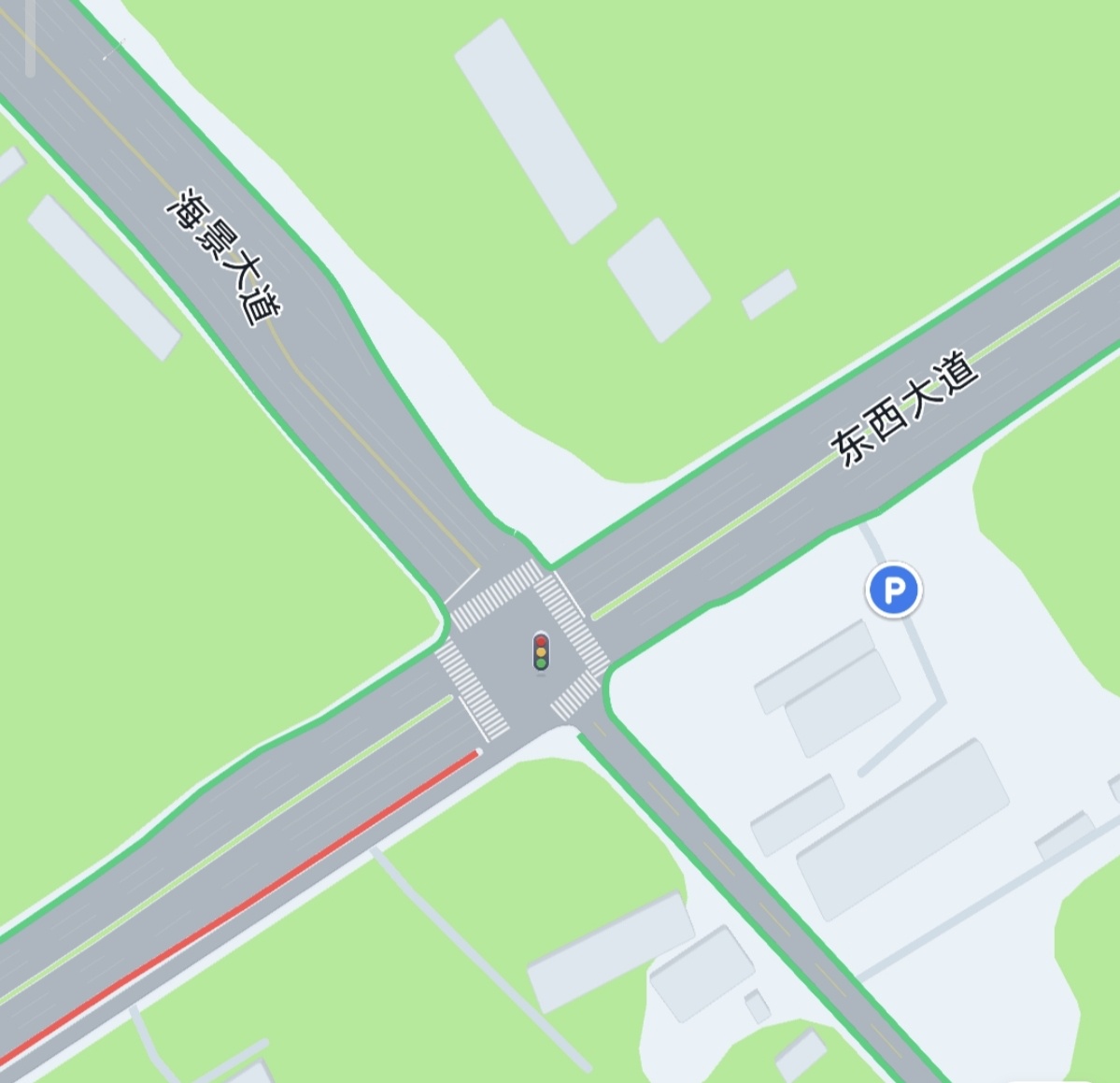The width and height of the screenshot is (1120, 1083).
Task: Tap the parking lot marker
Action: click(894, 591)
